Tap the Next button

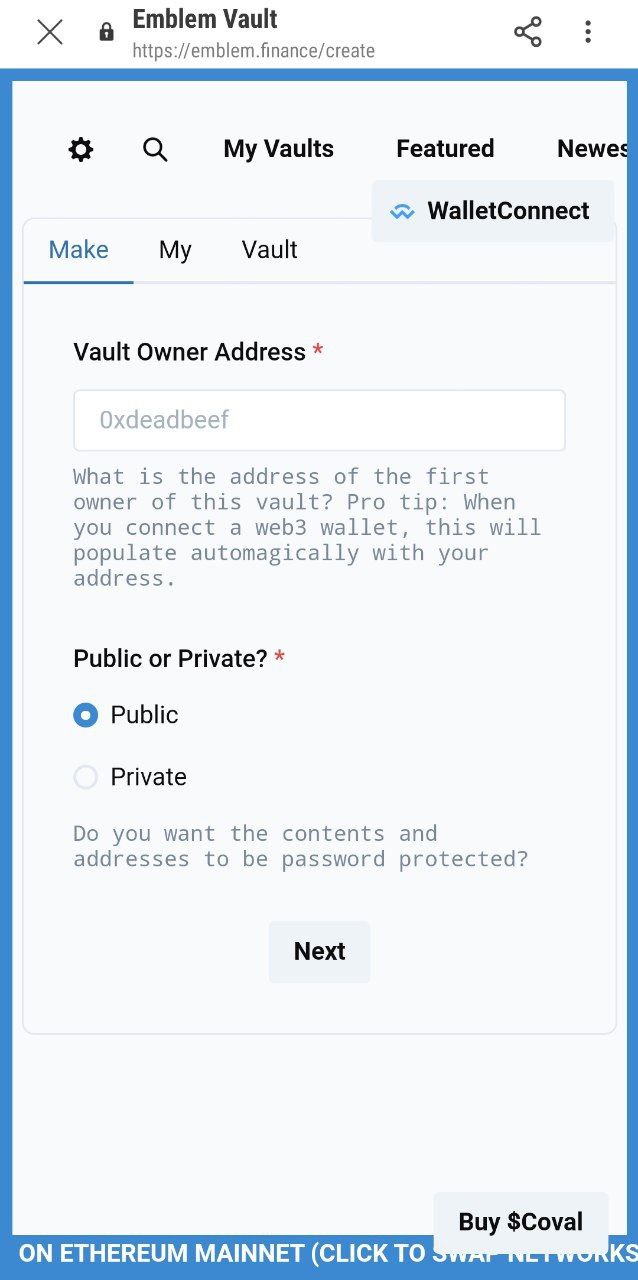(319, 952)
